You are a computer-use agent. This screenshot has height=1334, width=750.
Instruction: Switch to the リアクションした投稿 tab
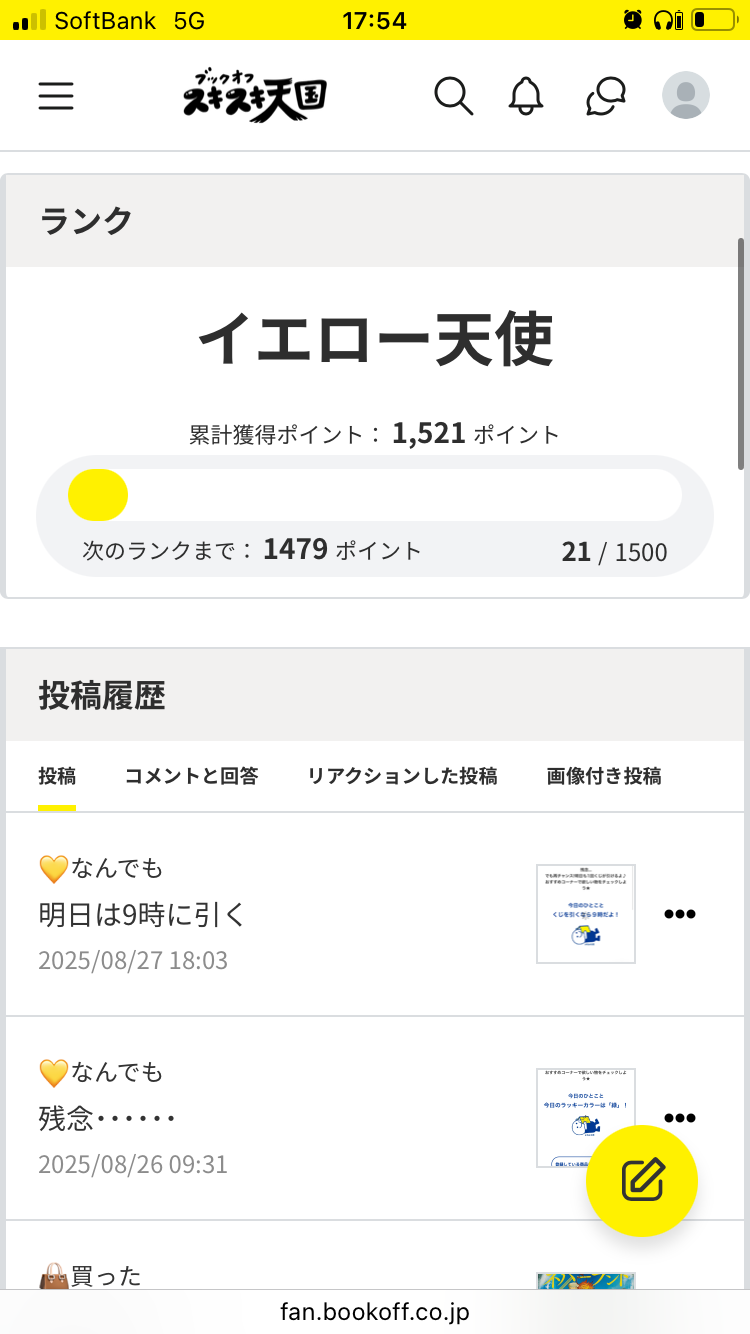click(402, 776)
